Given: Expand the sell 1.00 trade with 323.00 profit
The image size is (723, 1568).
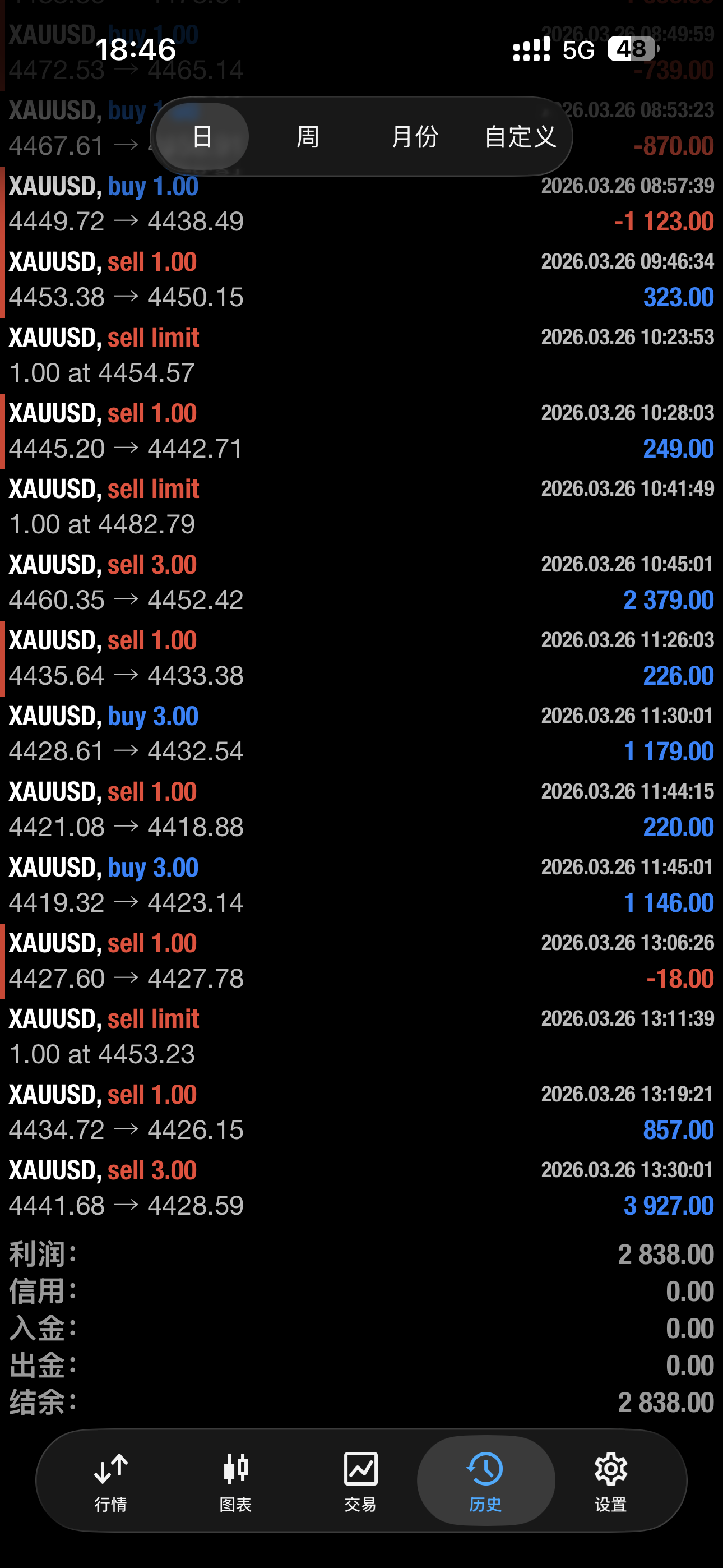Looking at the screenshot, I should point(361,279).
